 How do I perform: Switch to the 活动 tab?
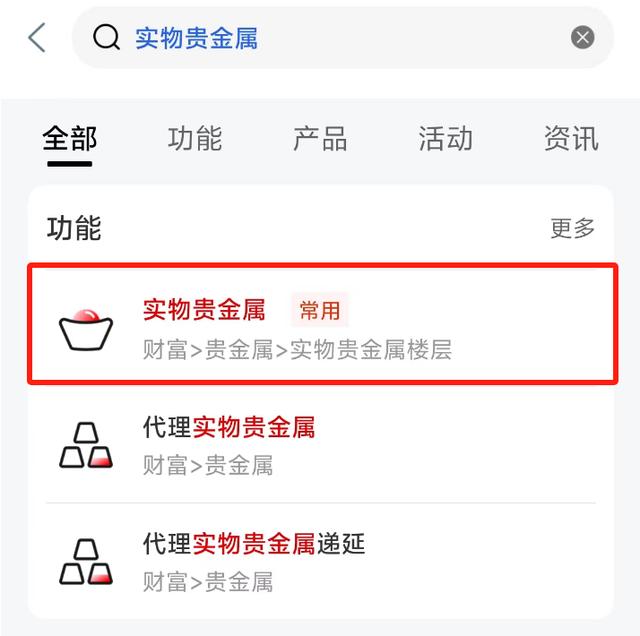pos(445,139)
